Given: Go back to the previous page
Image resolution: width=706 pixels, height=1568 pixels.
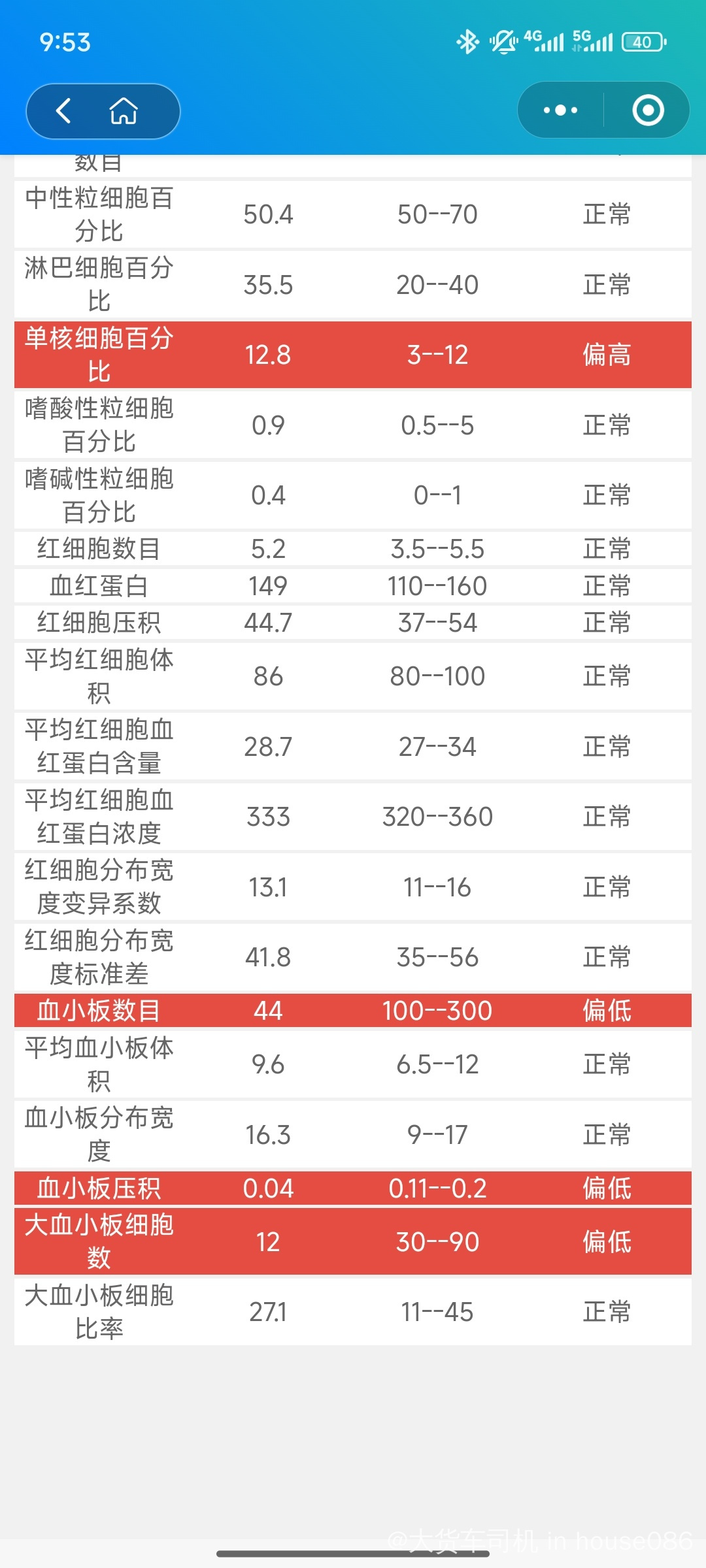Looking at the screenshot, I should [x=63, y=111].
